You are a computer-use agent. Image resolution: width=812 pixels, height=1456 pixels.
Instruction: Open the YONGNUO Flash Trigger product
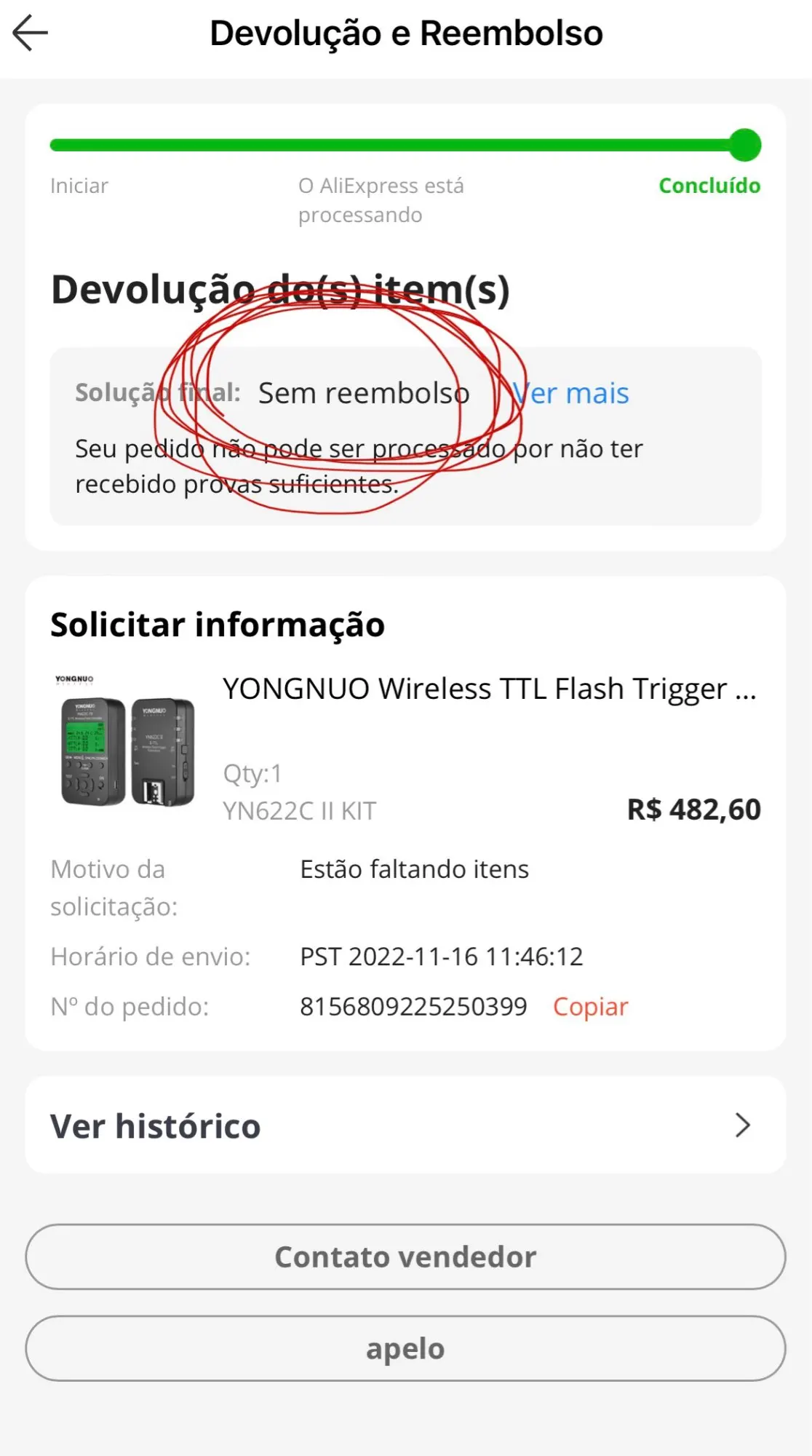(489, 689)
